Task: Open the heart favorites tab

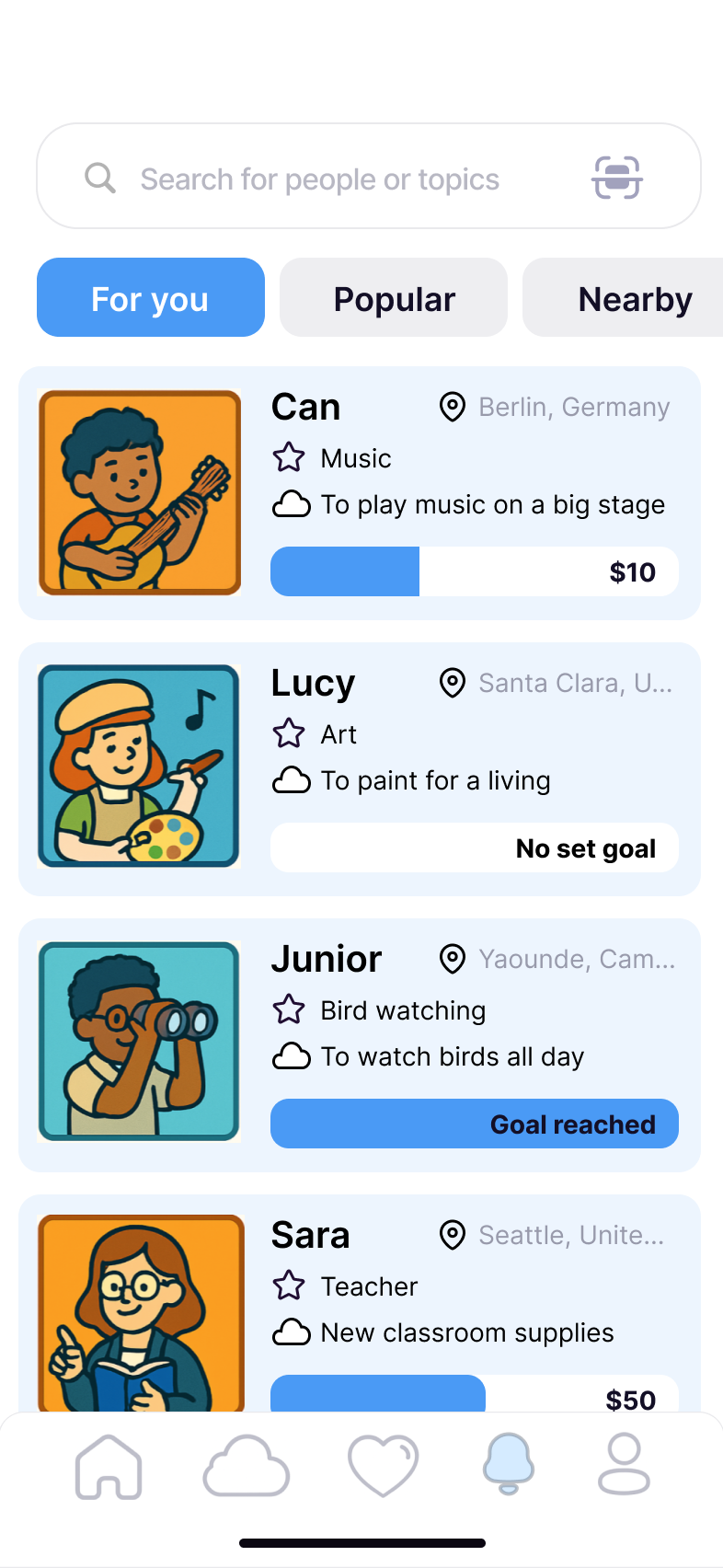Action: coord(383,1466)
